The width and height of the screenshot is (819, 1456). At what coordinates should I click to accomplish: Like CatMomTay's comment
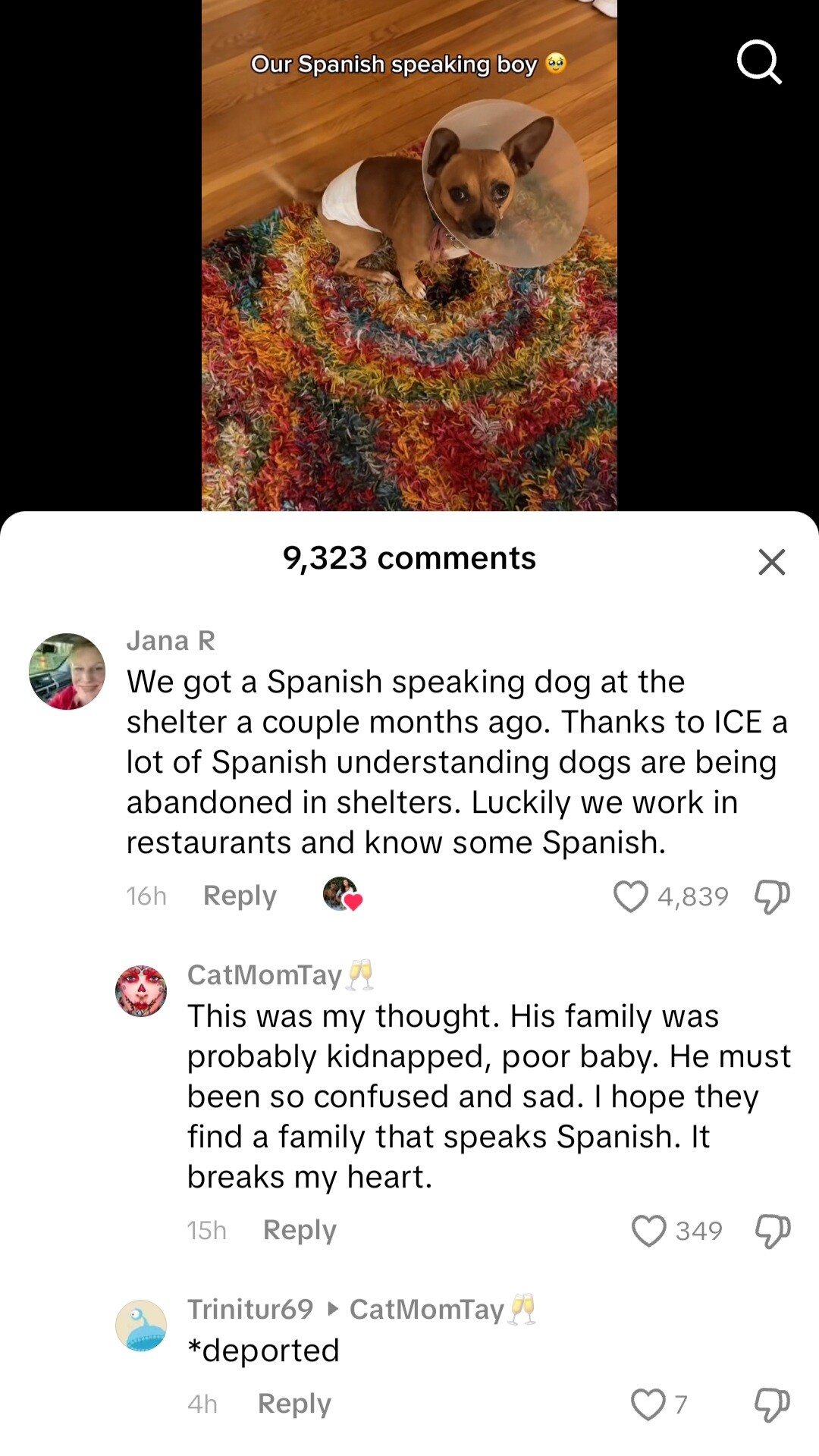(x=648, y=1230)
